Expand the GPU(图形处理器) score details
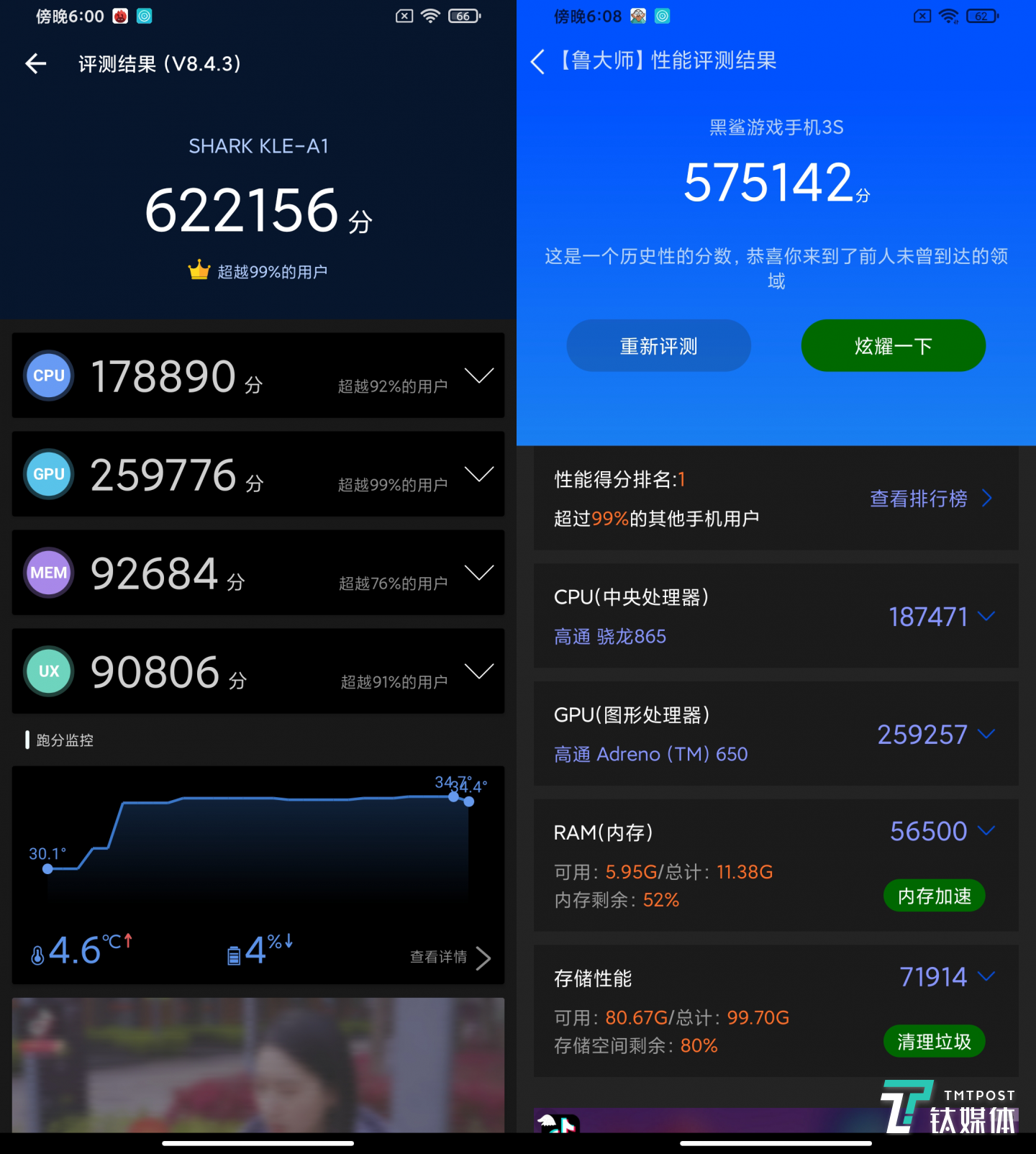Image resolution: width=1036 pixels, height=1154 pixels. click(986, 734)
